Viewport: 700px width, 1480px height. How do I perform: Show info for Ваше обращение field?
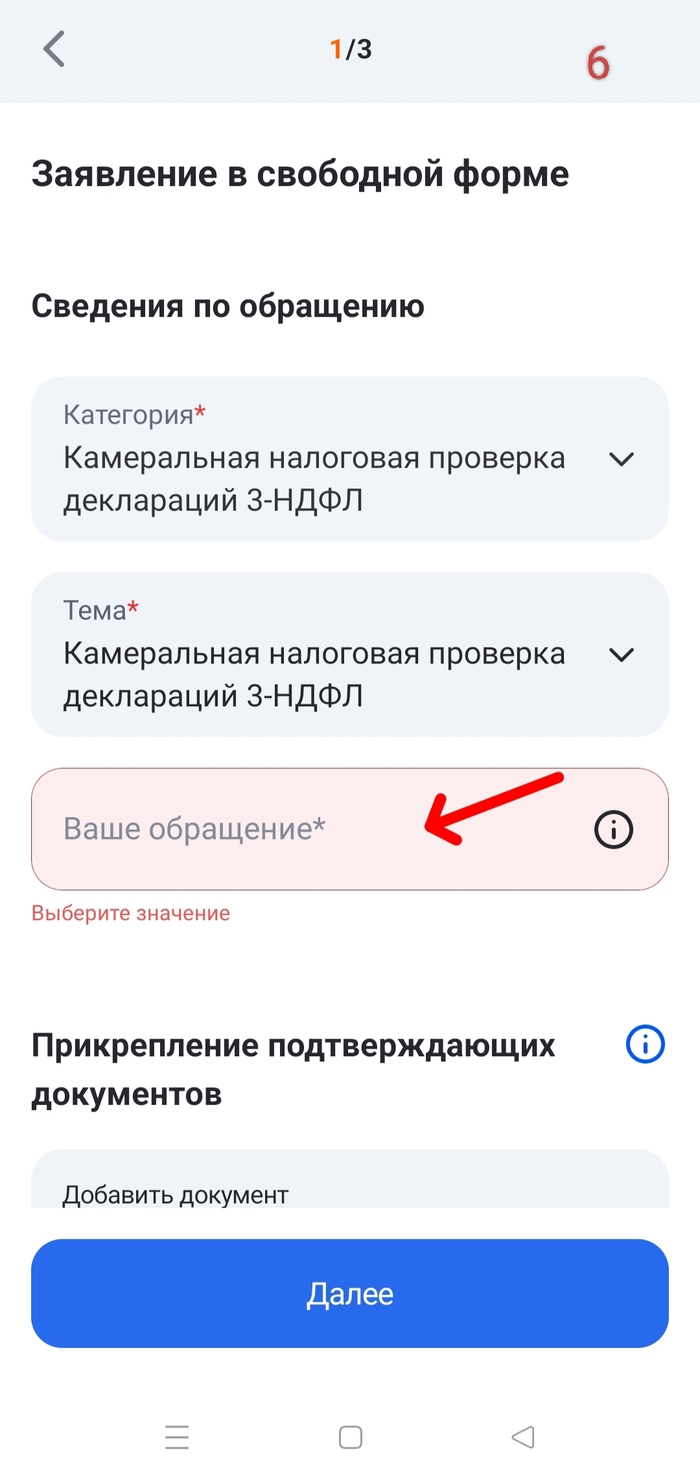(x=614, y=829)
